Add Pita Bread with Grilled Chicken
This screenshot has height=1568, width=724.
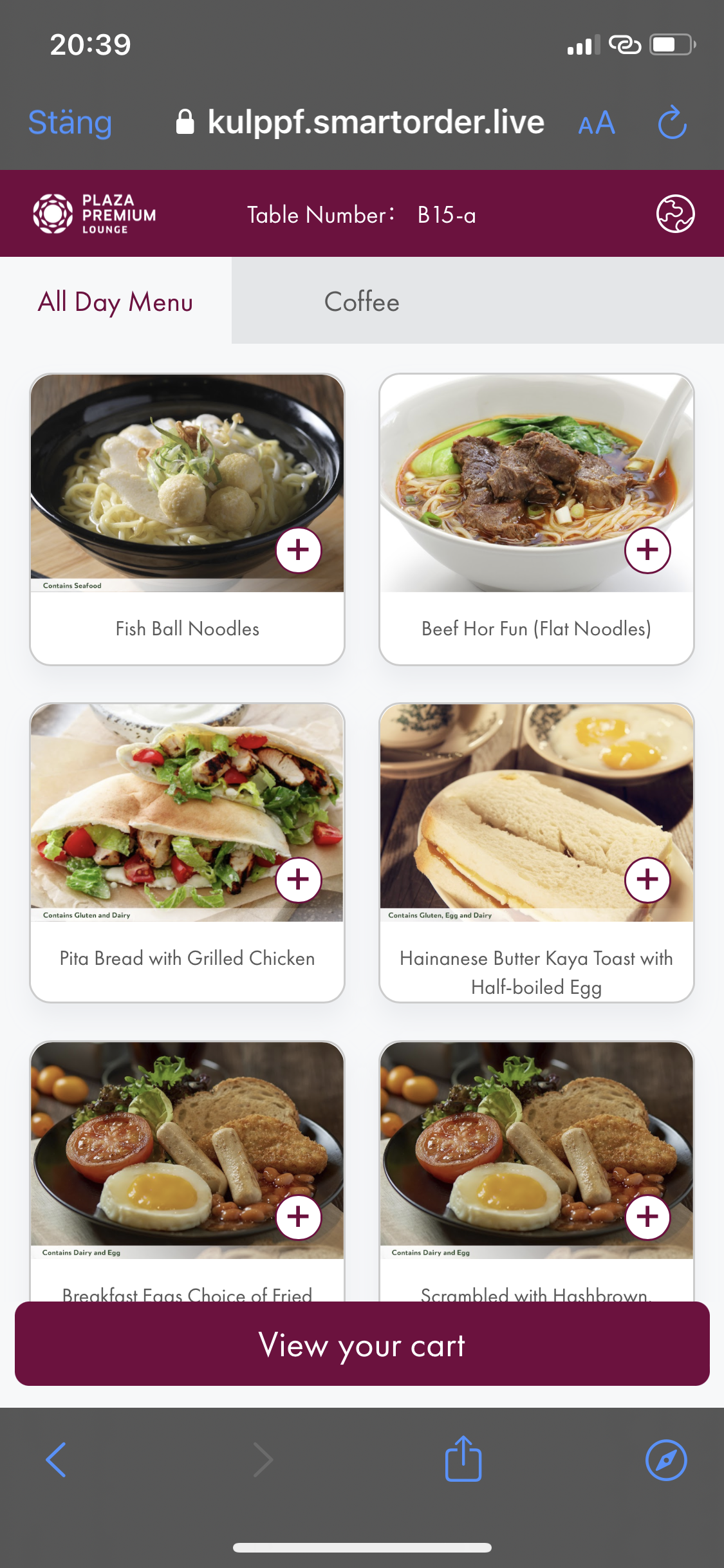(299, 880)
